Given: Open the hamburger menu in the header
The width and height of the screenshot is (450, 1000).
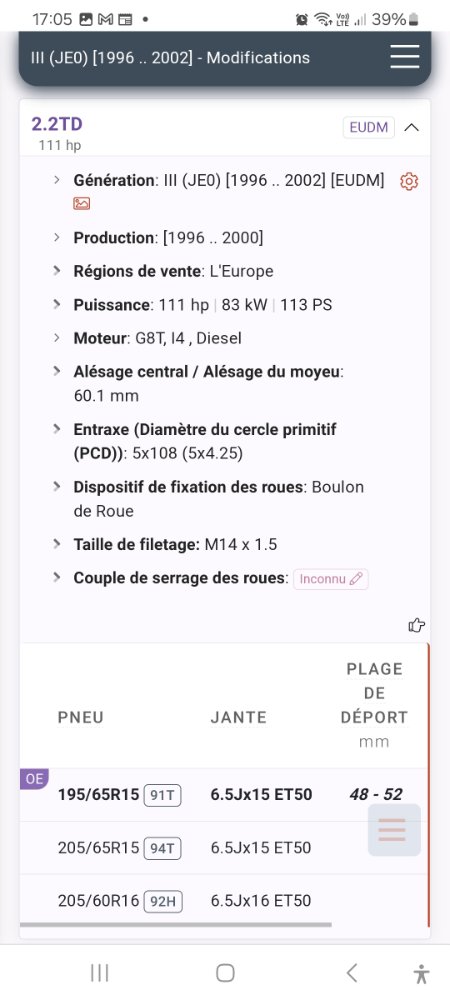Looking at the screenshot, I should (x=405, y=57).
